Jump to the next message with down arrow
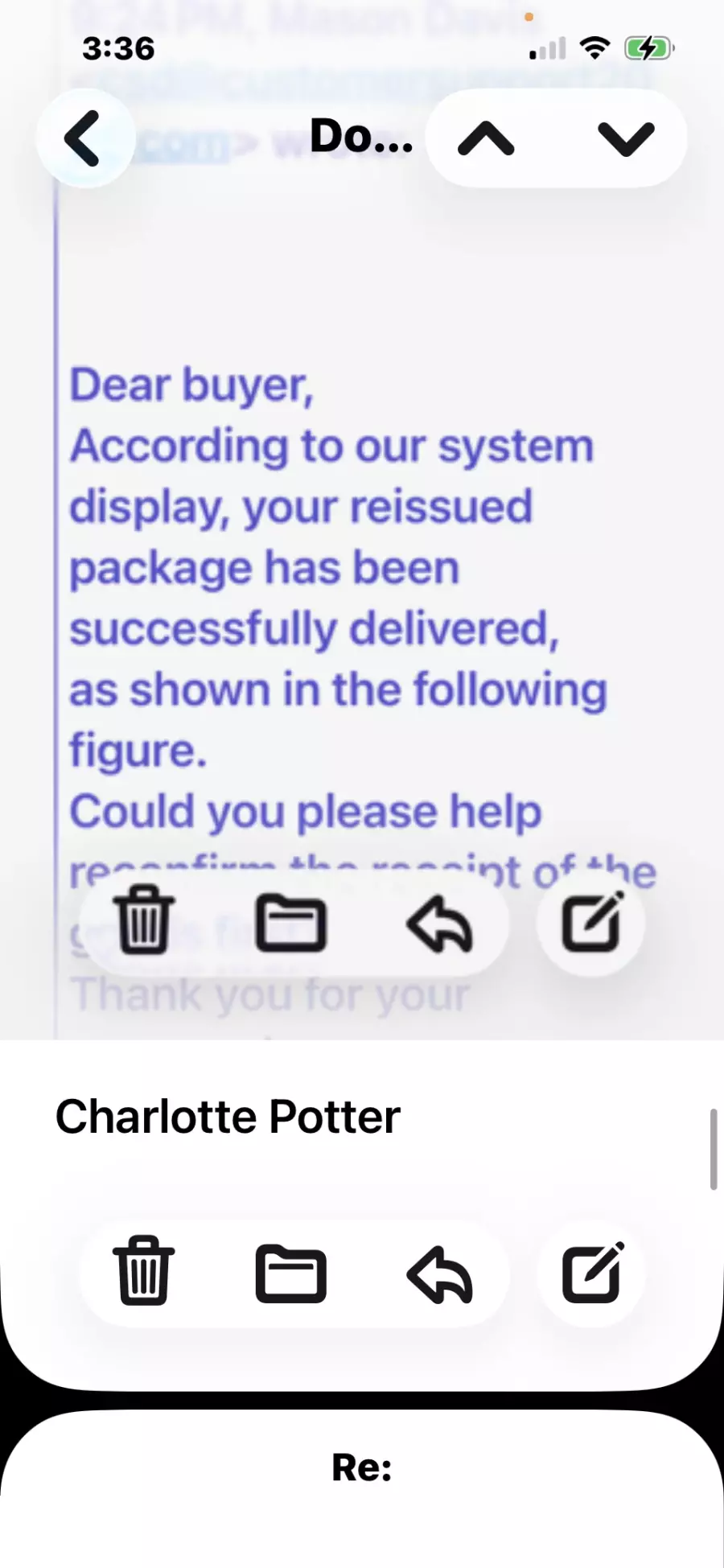 (626, 138)
